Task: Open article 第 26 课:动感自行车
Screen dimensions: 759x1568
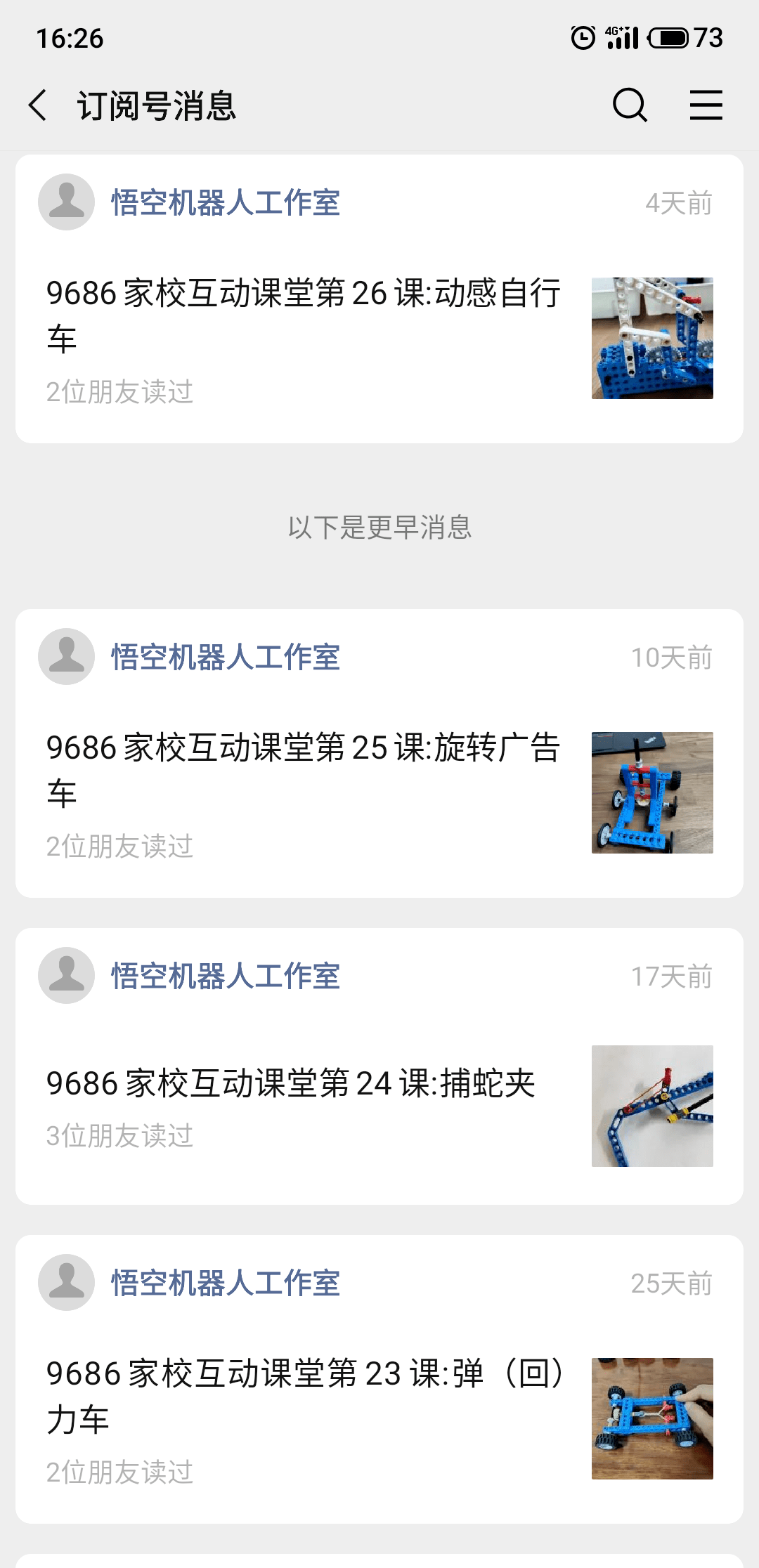Action: [304, 316]
